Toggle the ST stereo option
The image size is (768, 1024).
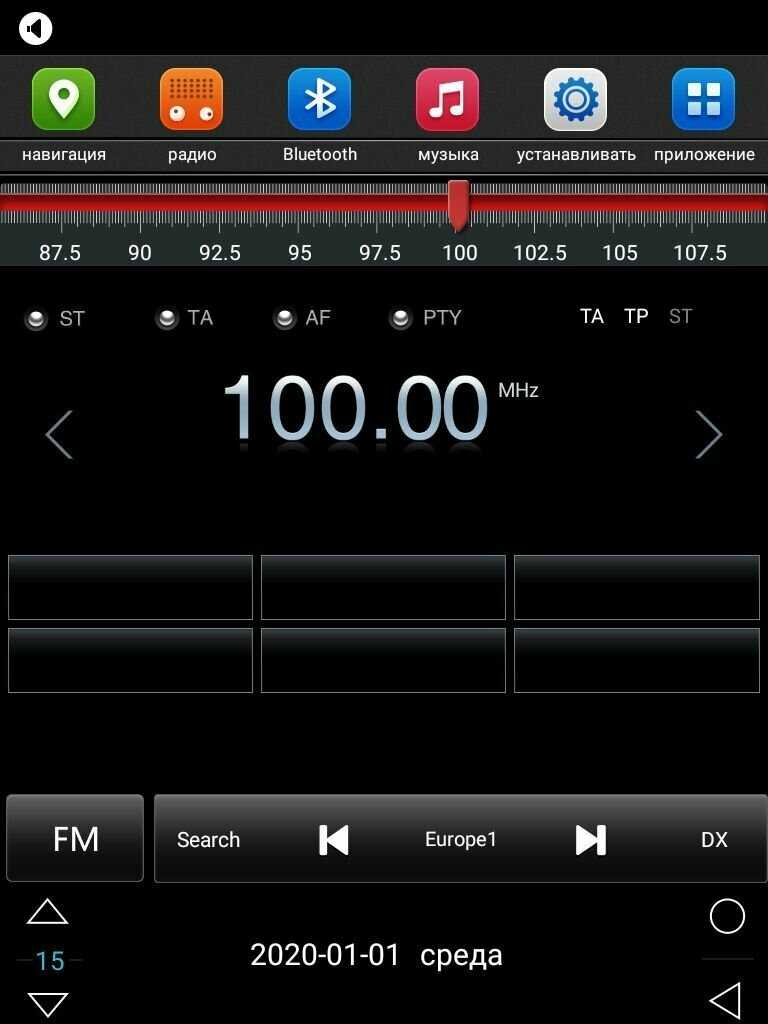click(37, 319)
